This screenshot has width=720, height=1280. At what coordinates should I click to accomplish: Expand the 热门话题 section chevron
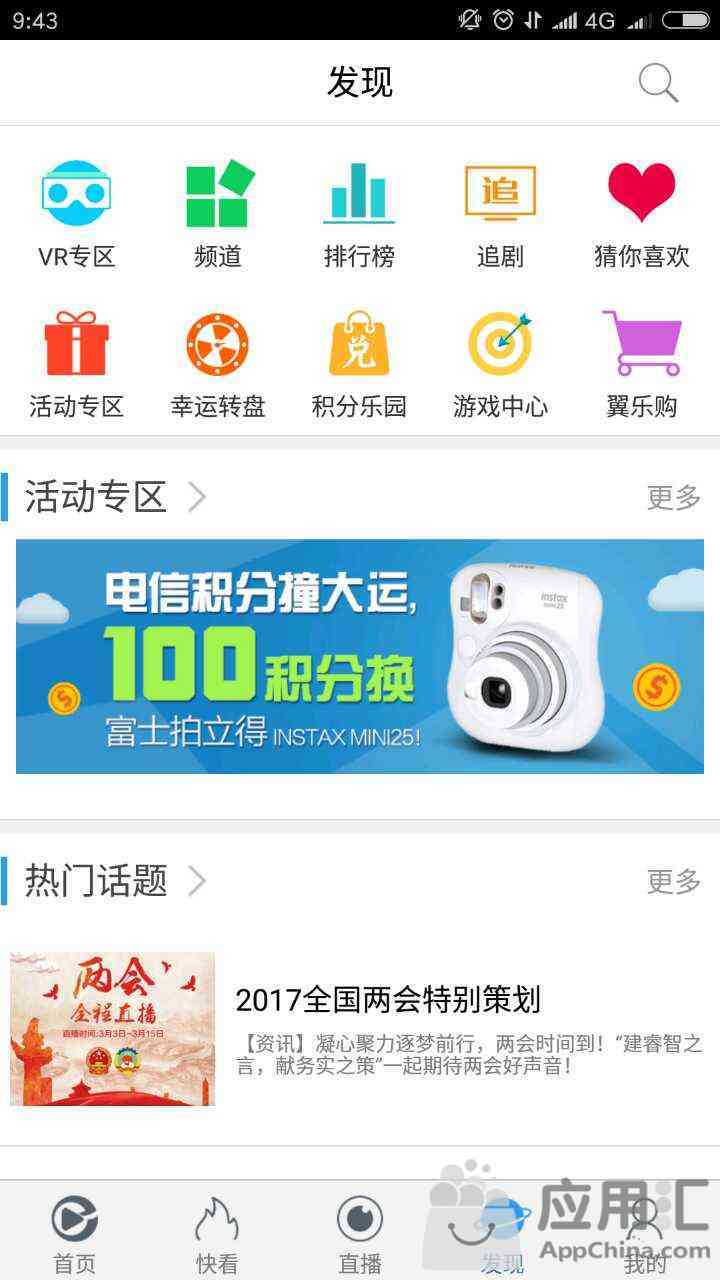point(197,881)
